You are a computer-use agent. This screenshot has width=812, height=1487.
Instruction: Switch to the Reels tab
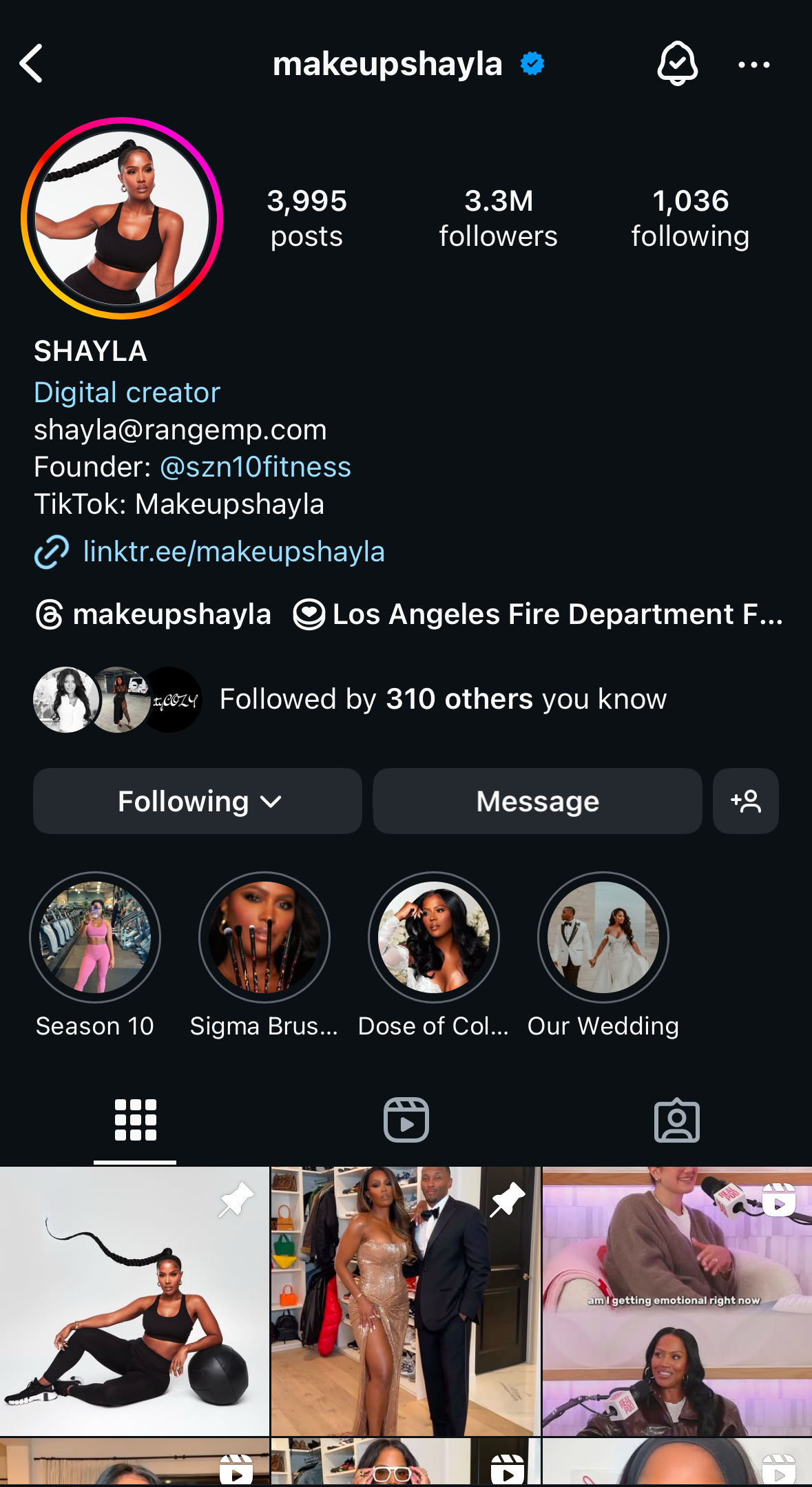(406, 1120)
